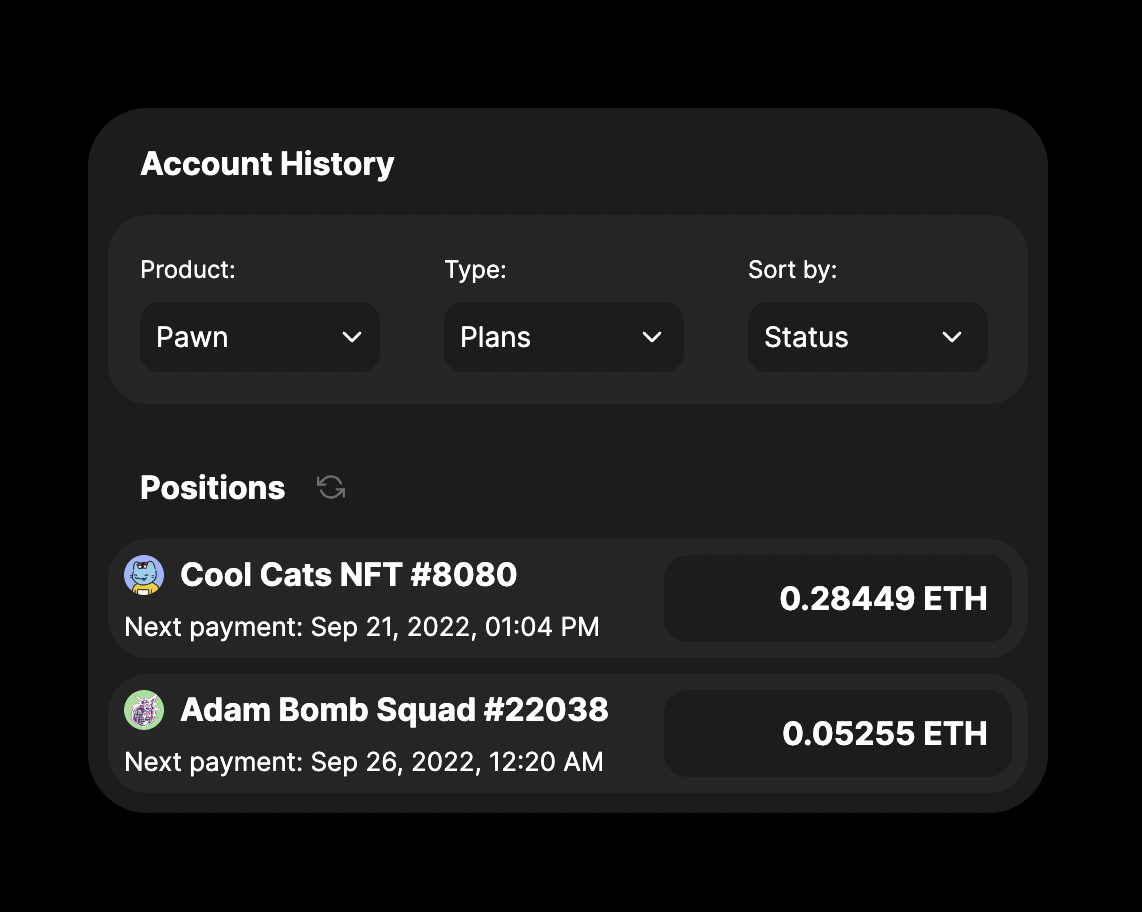Open the Product dropdown set to Pawn
Image resolution: width=1142 pixels, height=912 pixels.
pyautogui.click(x=259, y=337)
